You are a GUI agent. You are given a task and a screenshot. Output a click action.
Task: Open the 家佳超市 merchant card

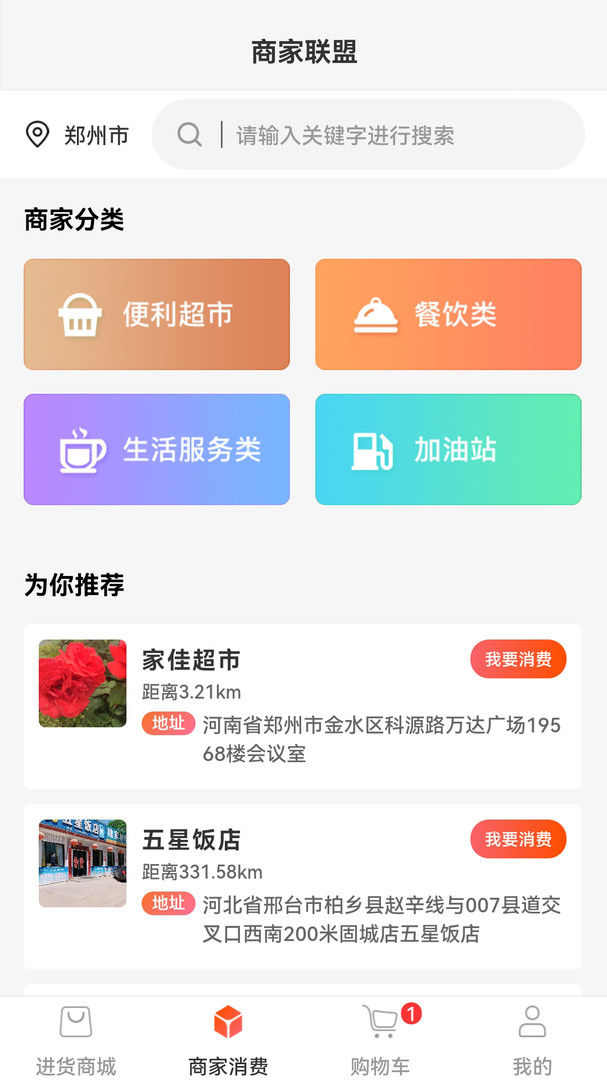[x=300, y=706]
